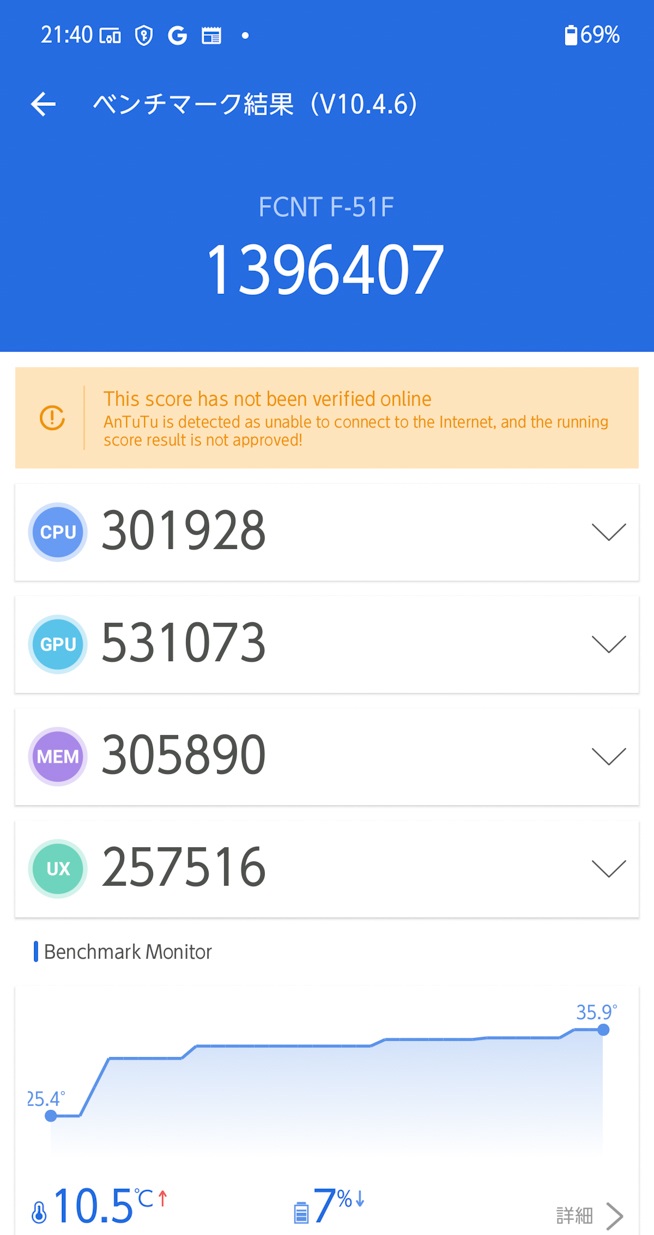Go back from benchmark results
The height and width of the screenshot is (1235, 654).
click(43, 104)
